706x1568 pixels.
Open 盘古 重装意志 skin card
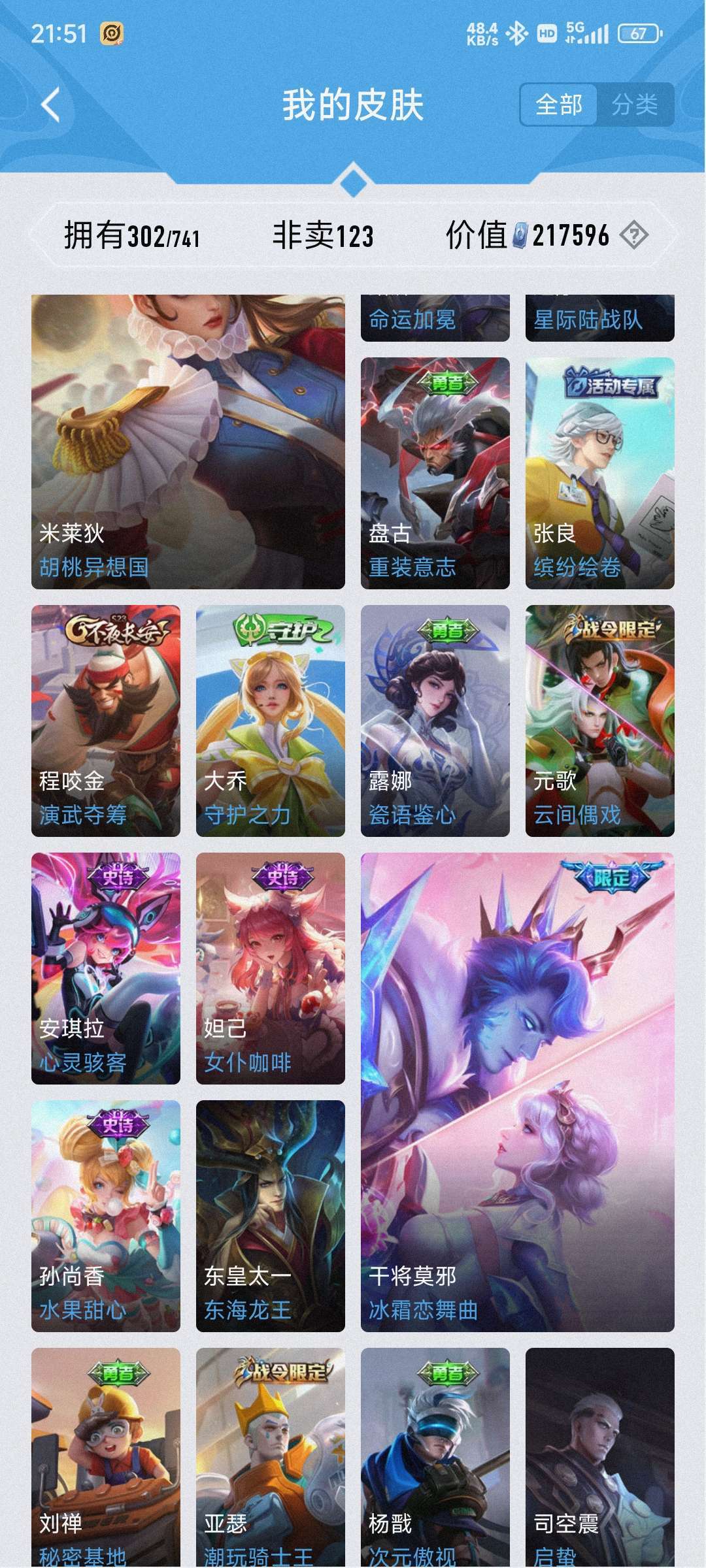435,473
